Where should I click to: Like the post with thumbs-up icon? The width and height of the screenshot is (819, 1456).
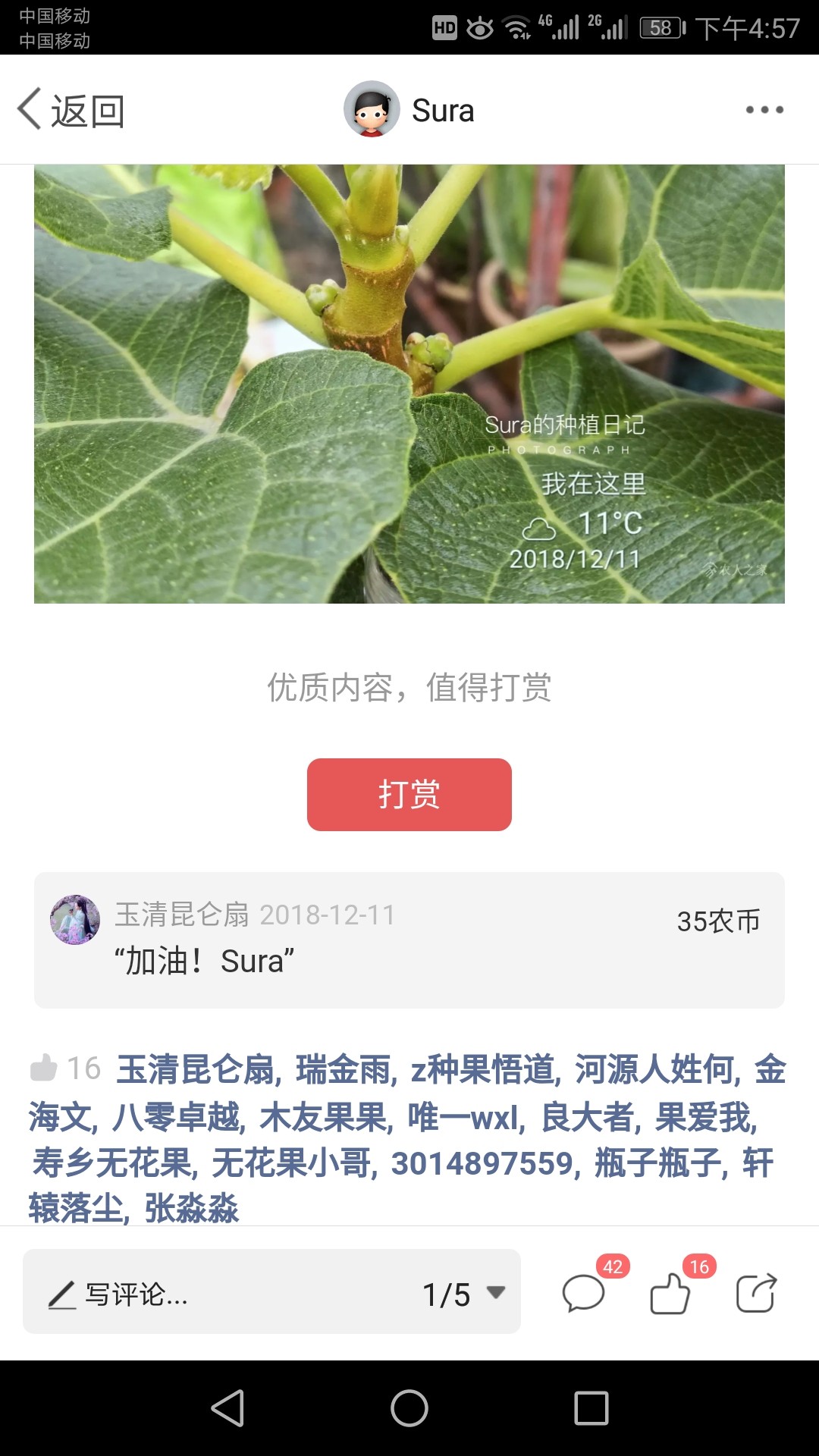[x=670, y=1291]
